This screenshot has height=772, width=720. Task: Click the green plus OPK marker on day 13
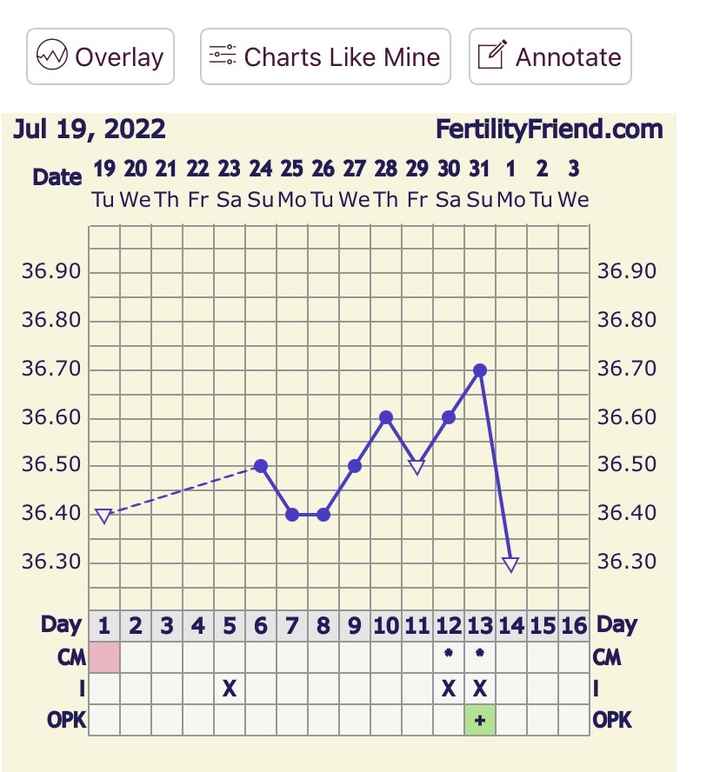click(480, 718)
